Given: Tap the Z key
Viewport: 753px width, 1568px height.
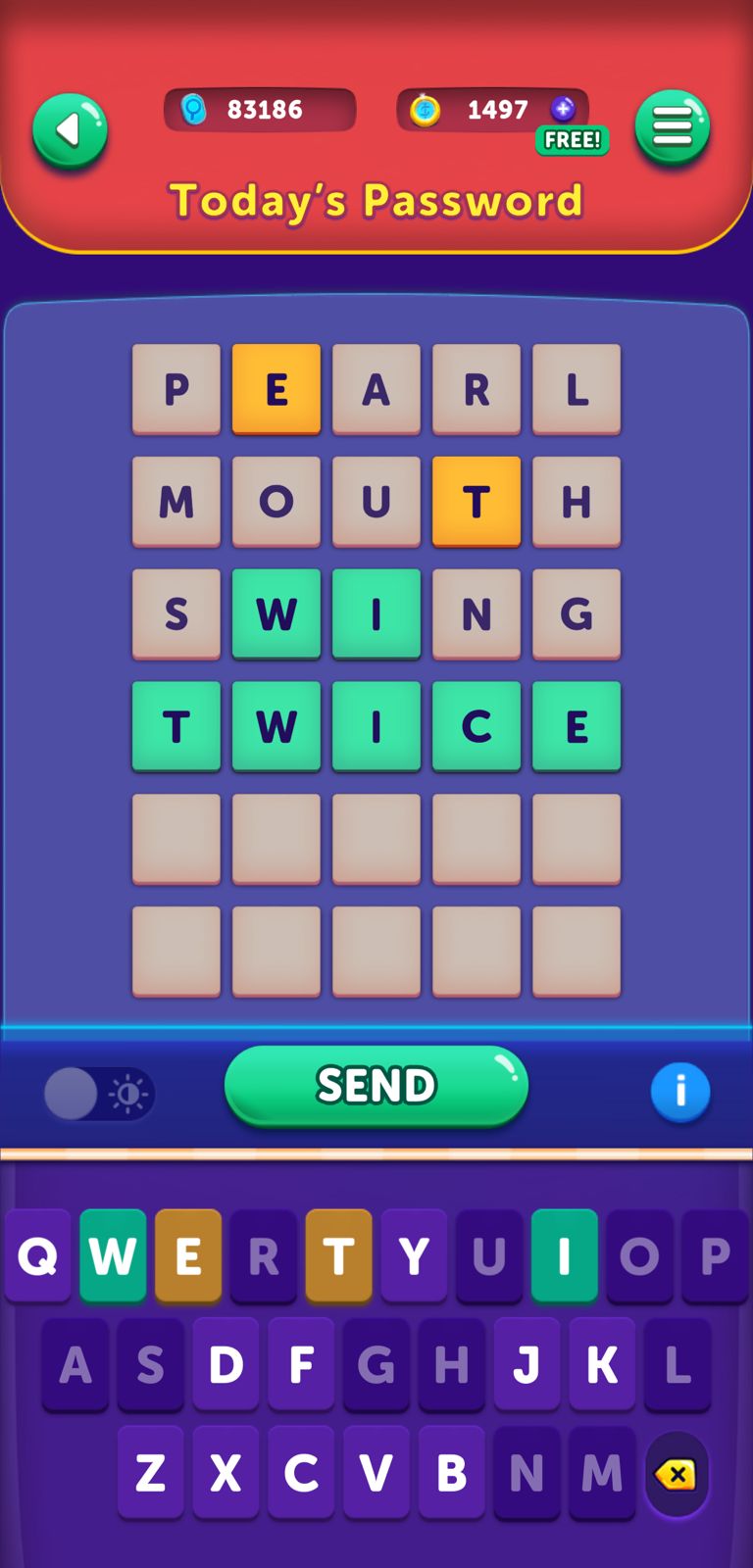Looking at the screenshot, I should point(150,1472).
